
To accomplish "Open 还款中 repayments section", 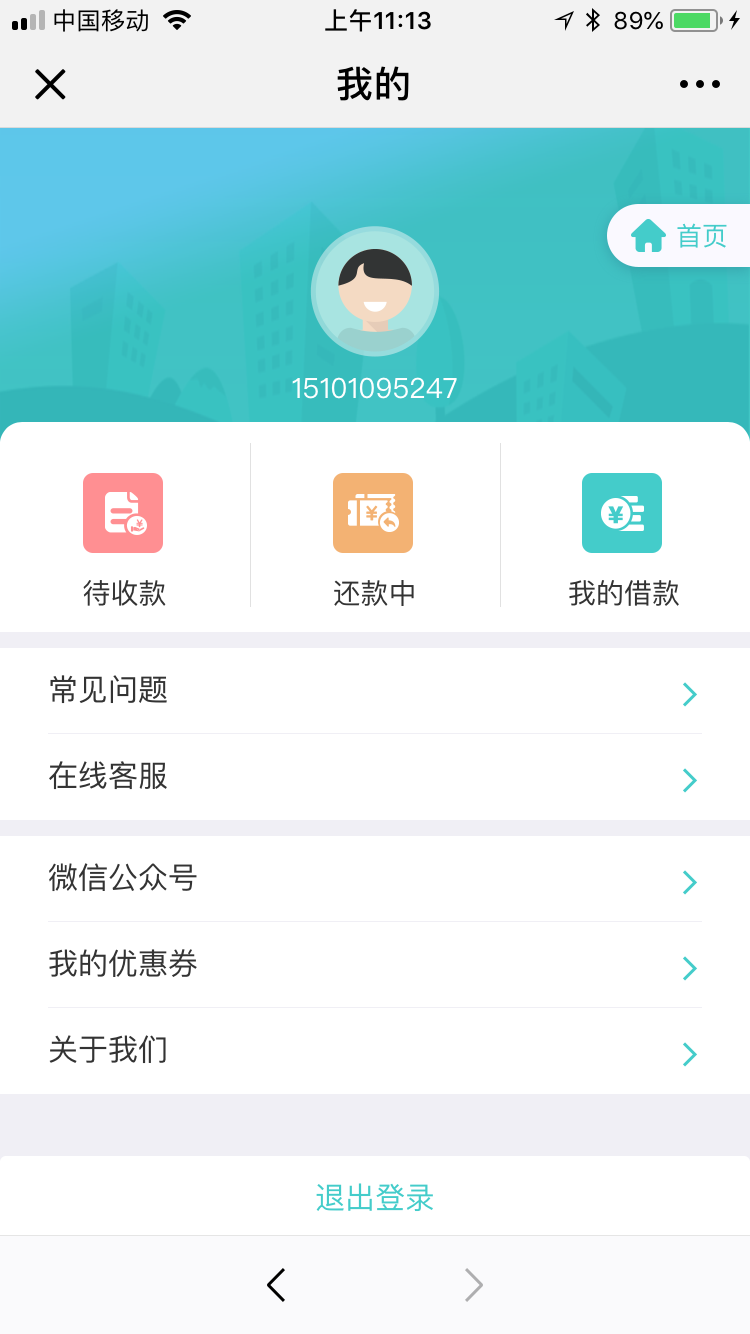I will (x=374, y=538).
